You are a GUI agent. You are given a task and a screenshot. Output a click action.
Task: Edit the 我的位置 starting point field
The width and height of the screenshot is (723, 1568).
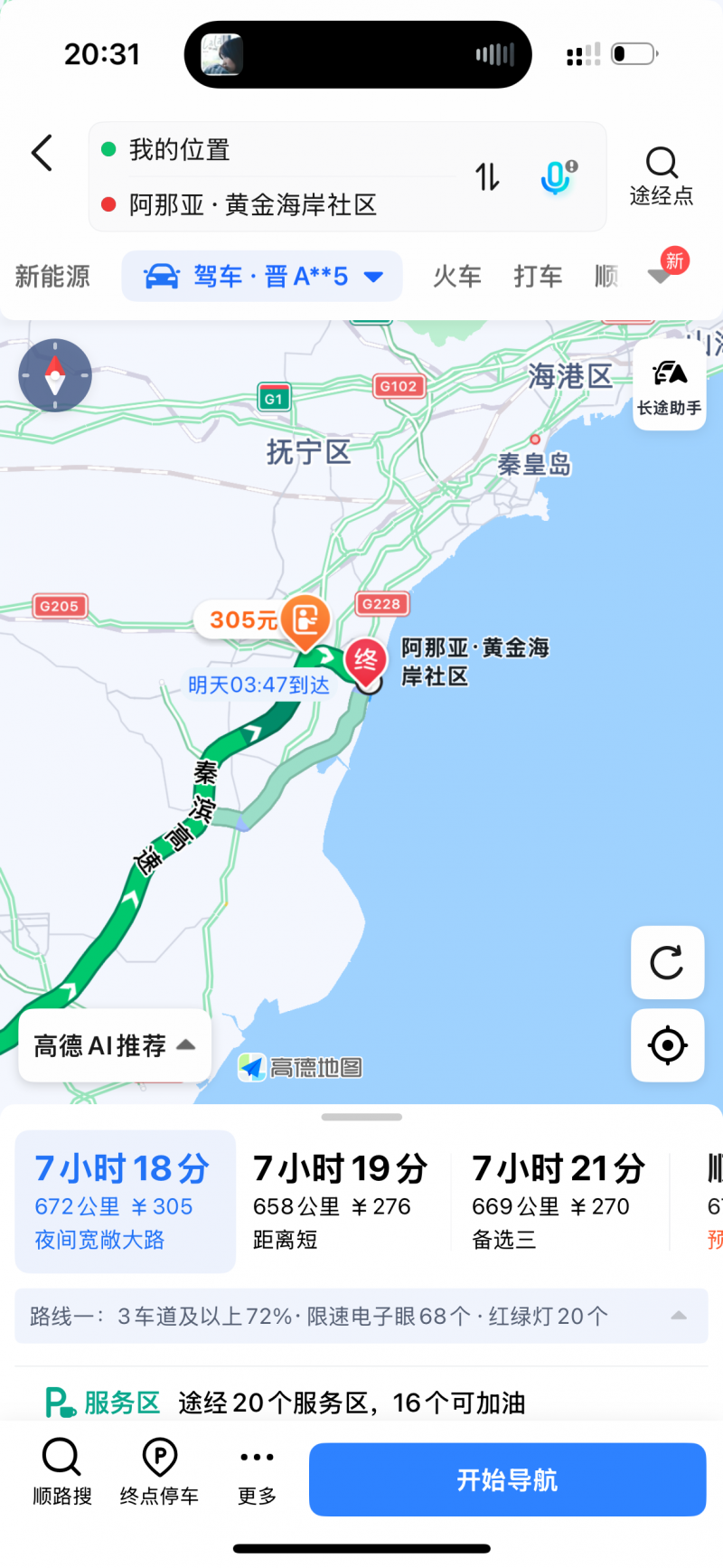(x=271, y=150)
